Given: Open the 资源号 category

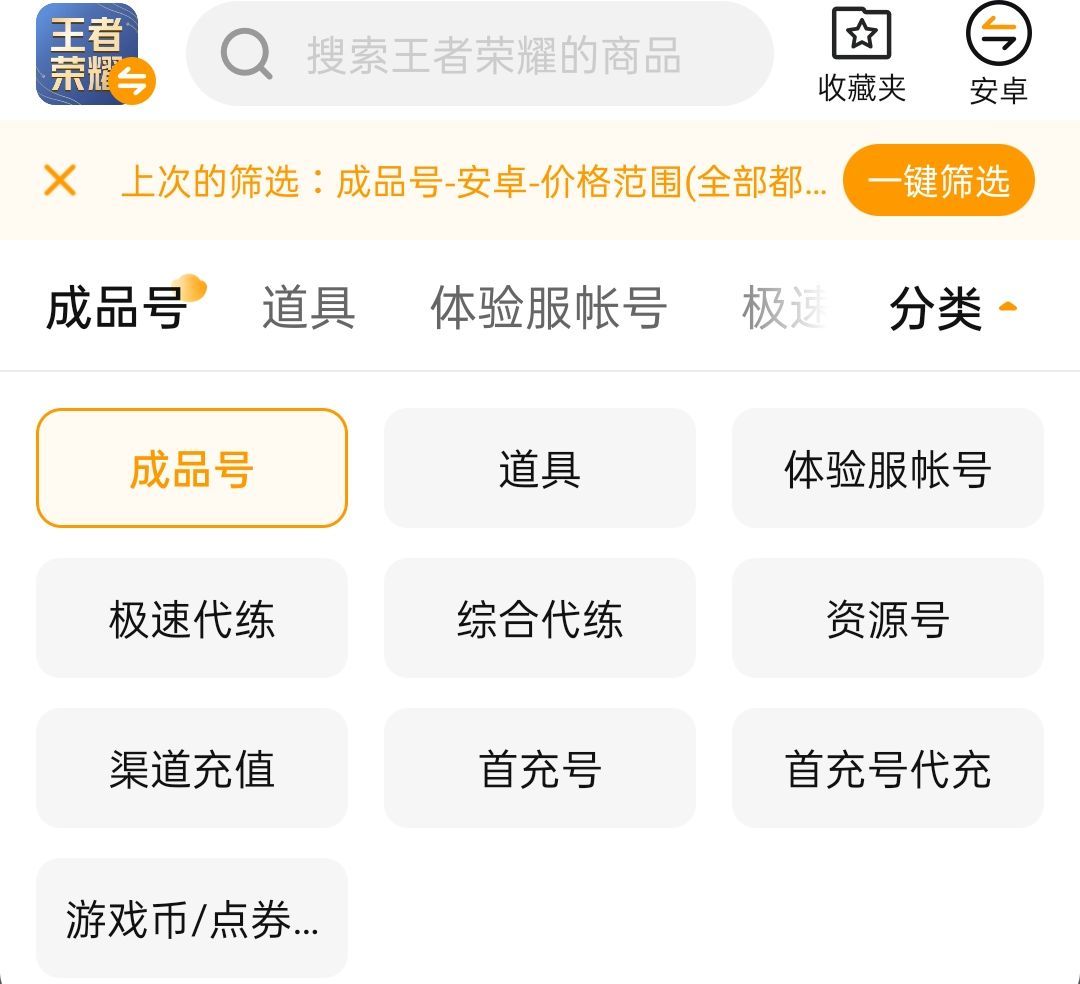Looking at the screenshot, I should (887, 618).
